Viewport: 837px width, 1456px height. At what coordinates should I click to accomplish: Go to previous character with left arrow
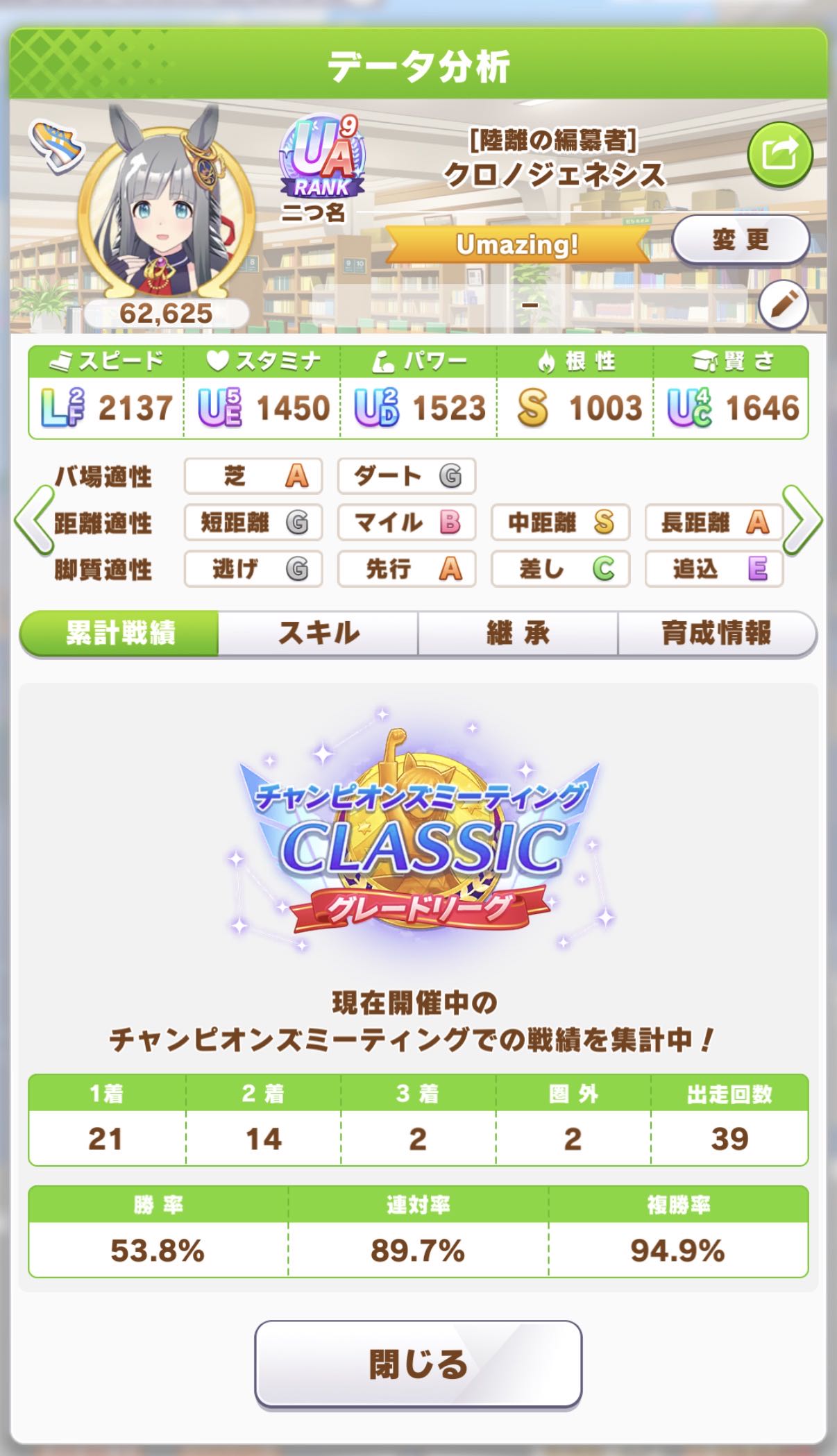pos(33,521)
